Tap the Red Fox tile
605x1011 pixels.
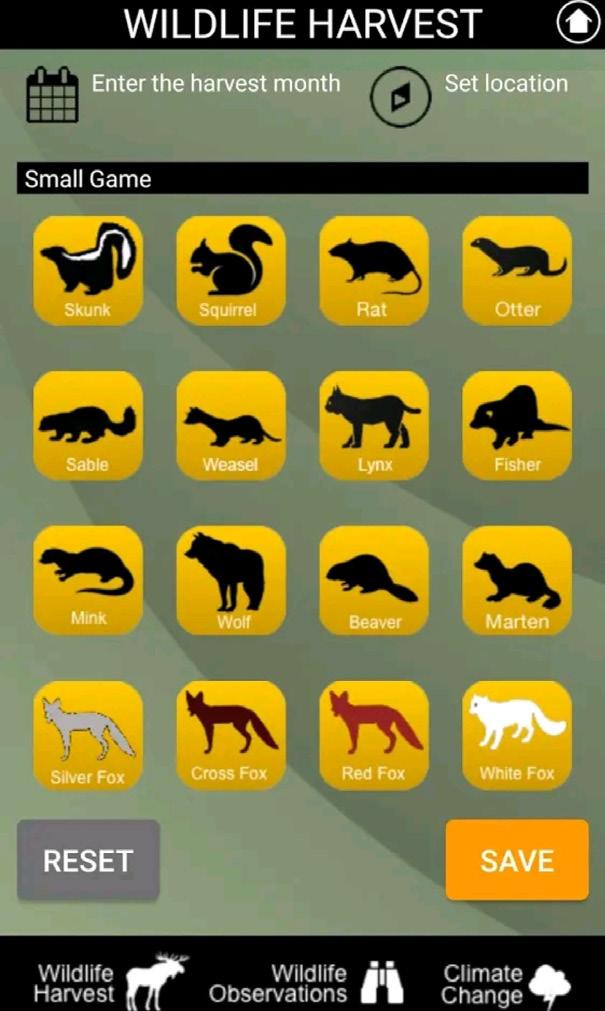coord(374,735)
